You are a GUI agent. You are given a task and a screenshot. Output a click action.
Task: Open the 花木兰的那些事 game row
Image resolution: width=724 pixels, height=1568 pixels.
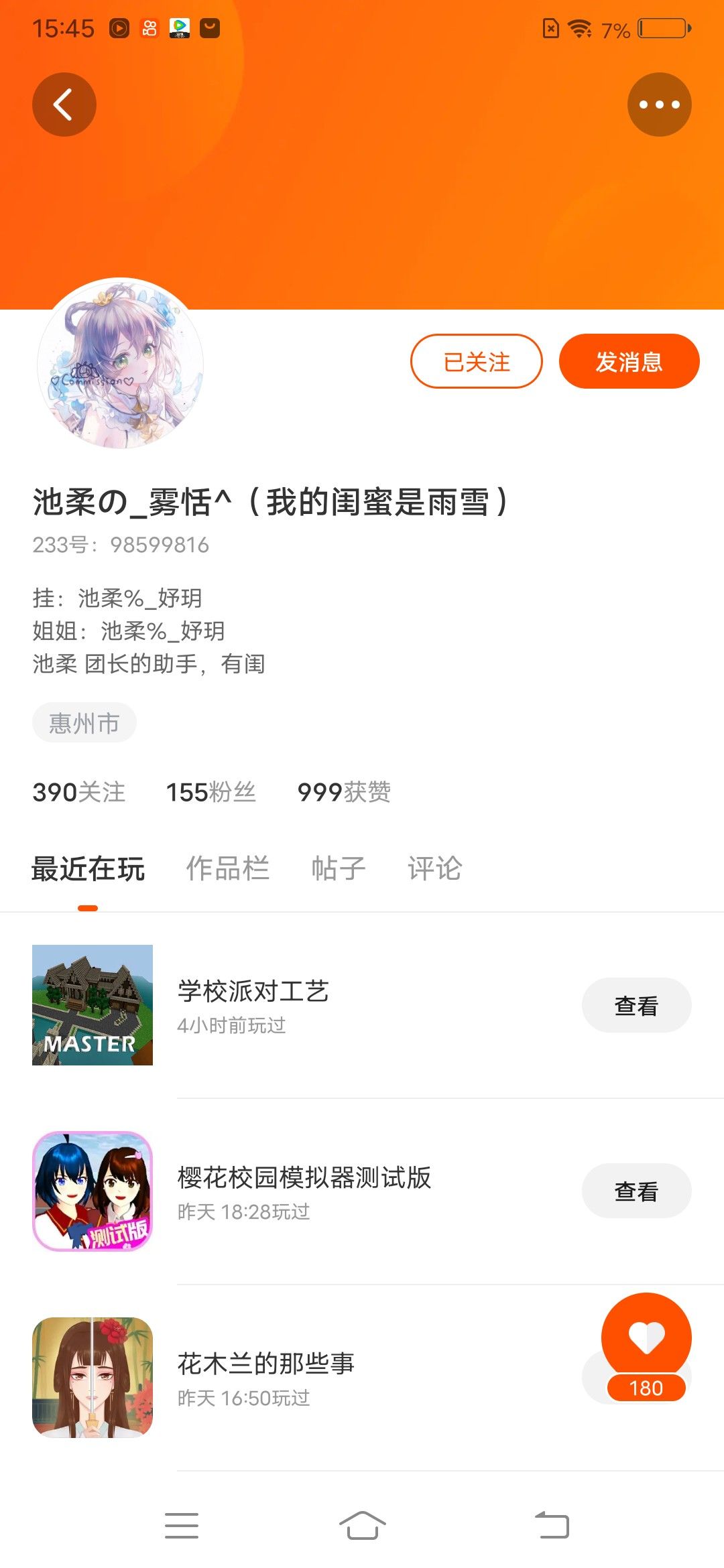pyautogui.click(x=362, y=1378)
